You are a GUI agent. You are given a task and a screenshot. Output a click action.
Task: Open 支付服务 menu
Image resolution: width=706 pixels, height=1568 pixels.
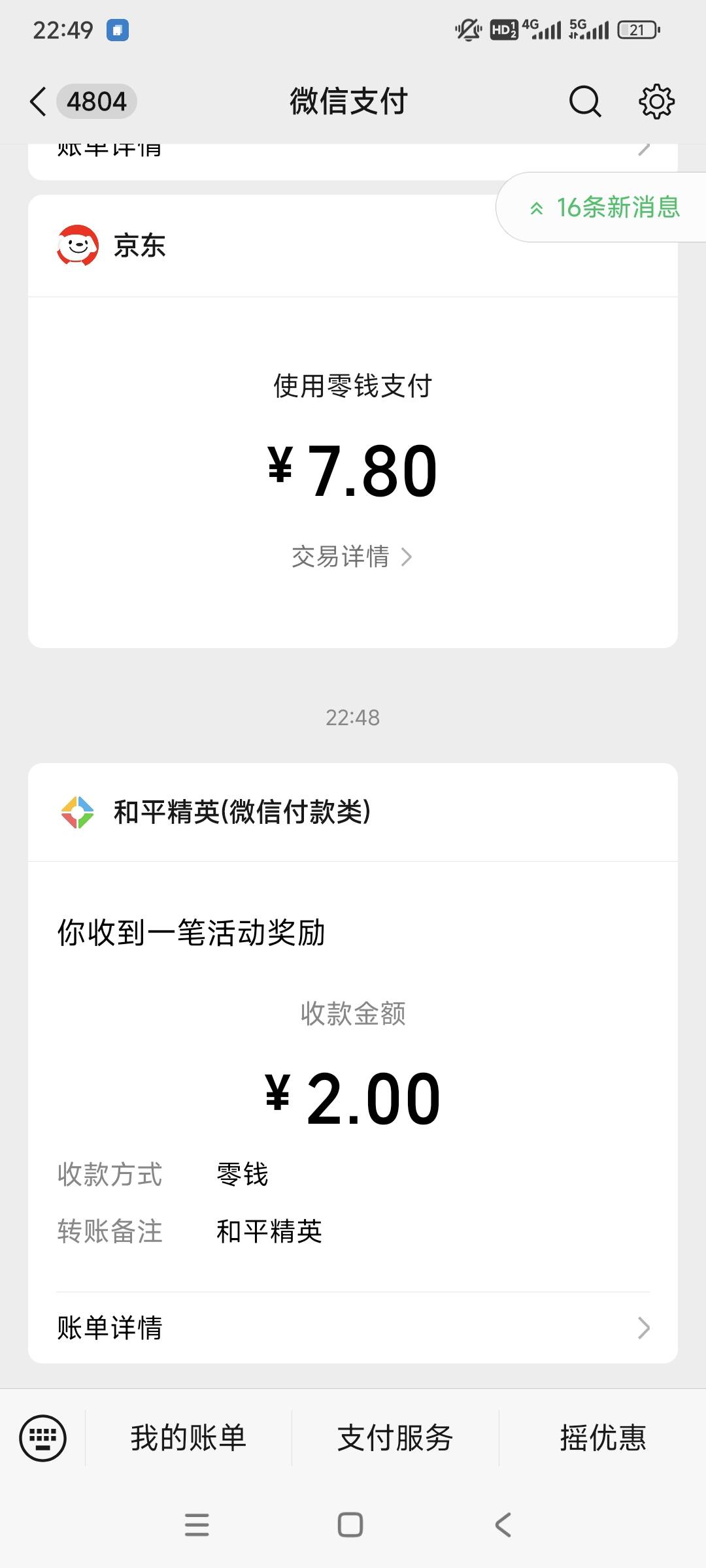(x=395, y=1438)
